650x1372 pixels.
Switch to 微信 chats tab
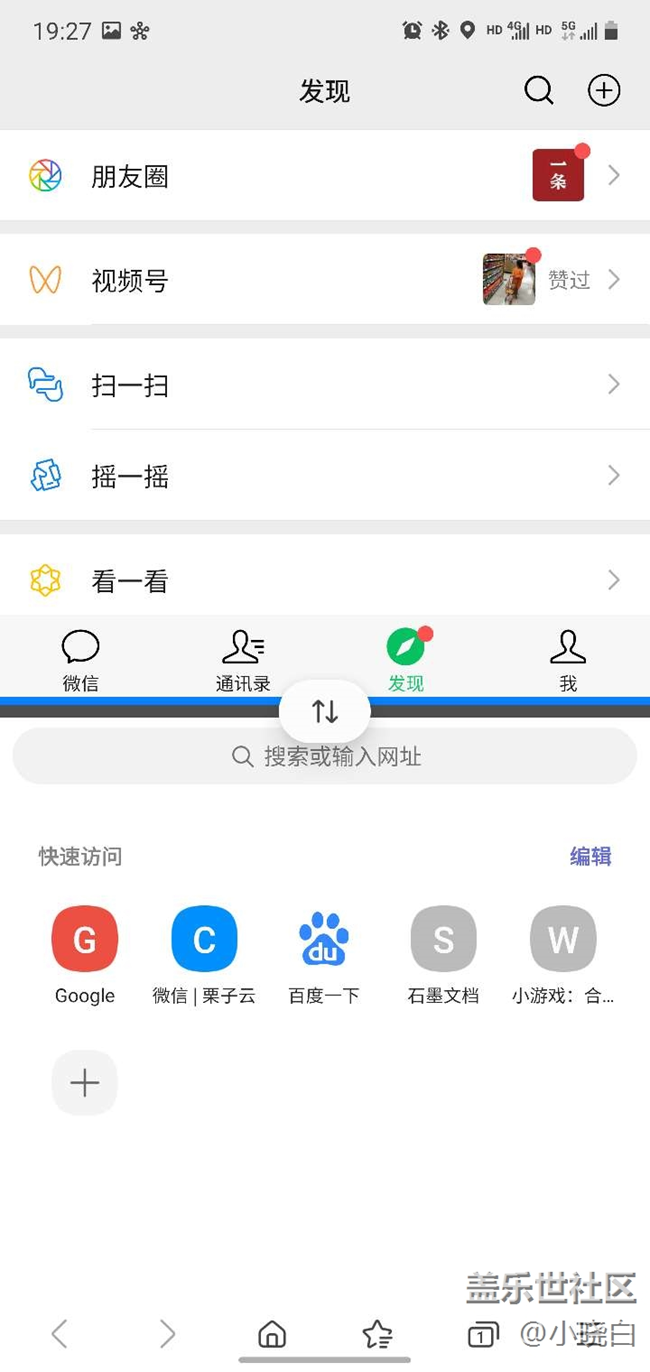81,660
